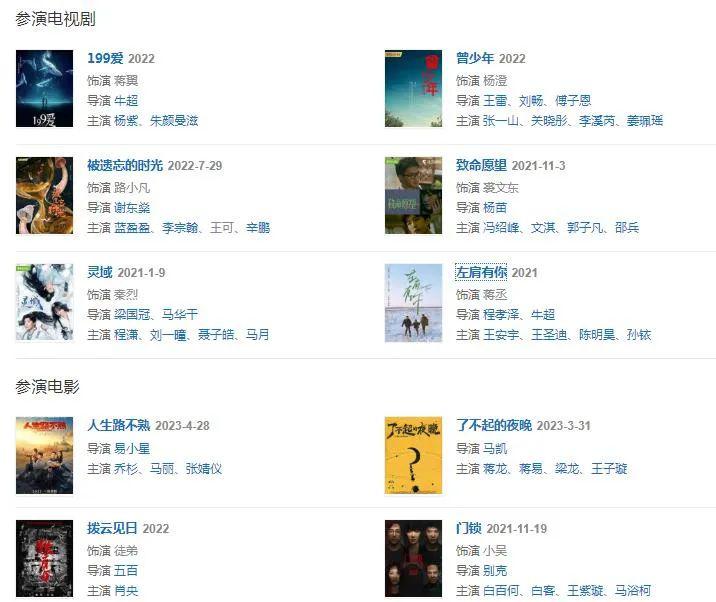Tap the 了不起的夜晚 poster thumbnail
Screen dimensions: 716x602
pos(413,455)
